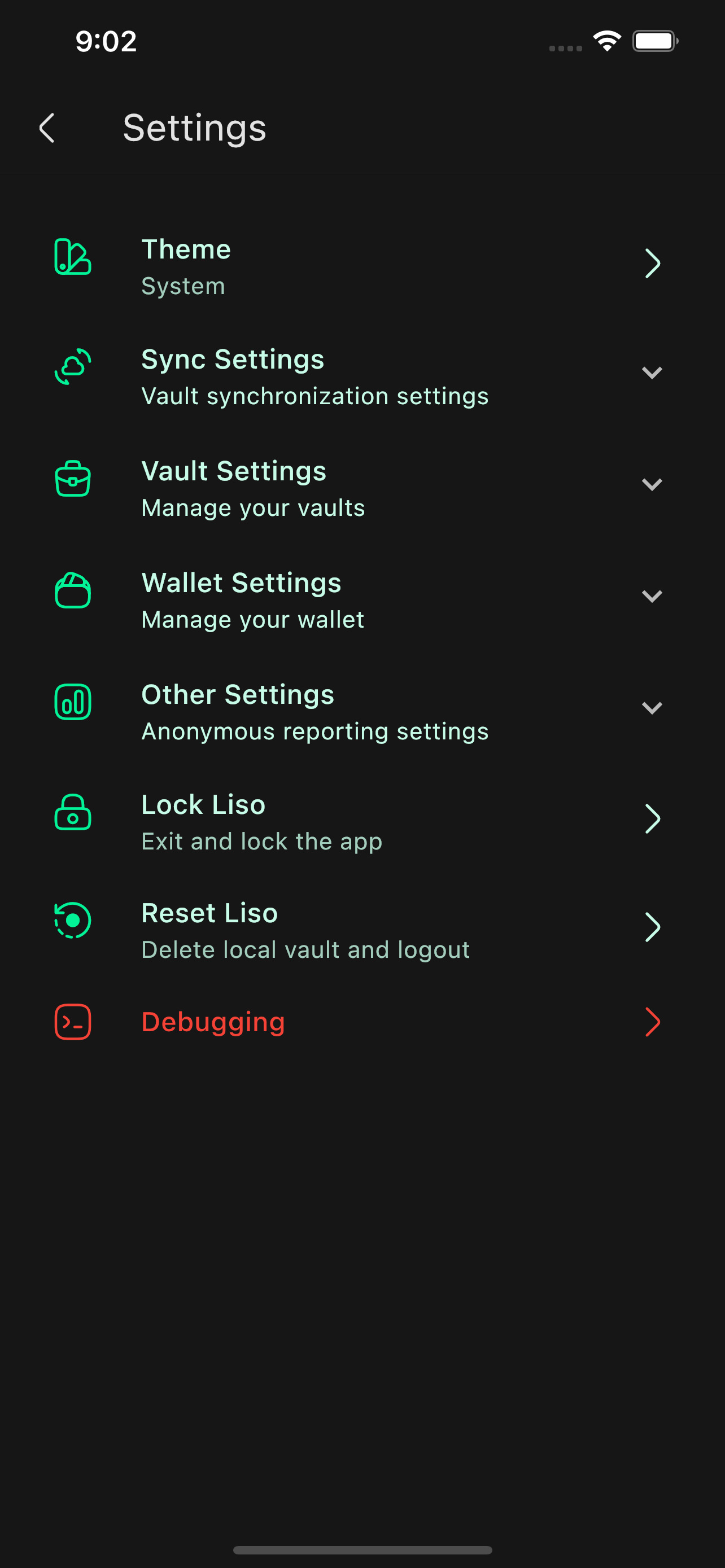This screenshot has height=1568, width=725.
Task: Open the Debugging screen
Action: pyautogui.click(x=652, y=1023)
